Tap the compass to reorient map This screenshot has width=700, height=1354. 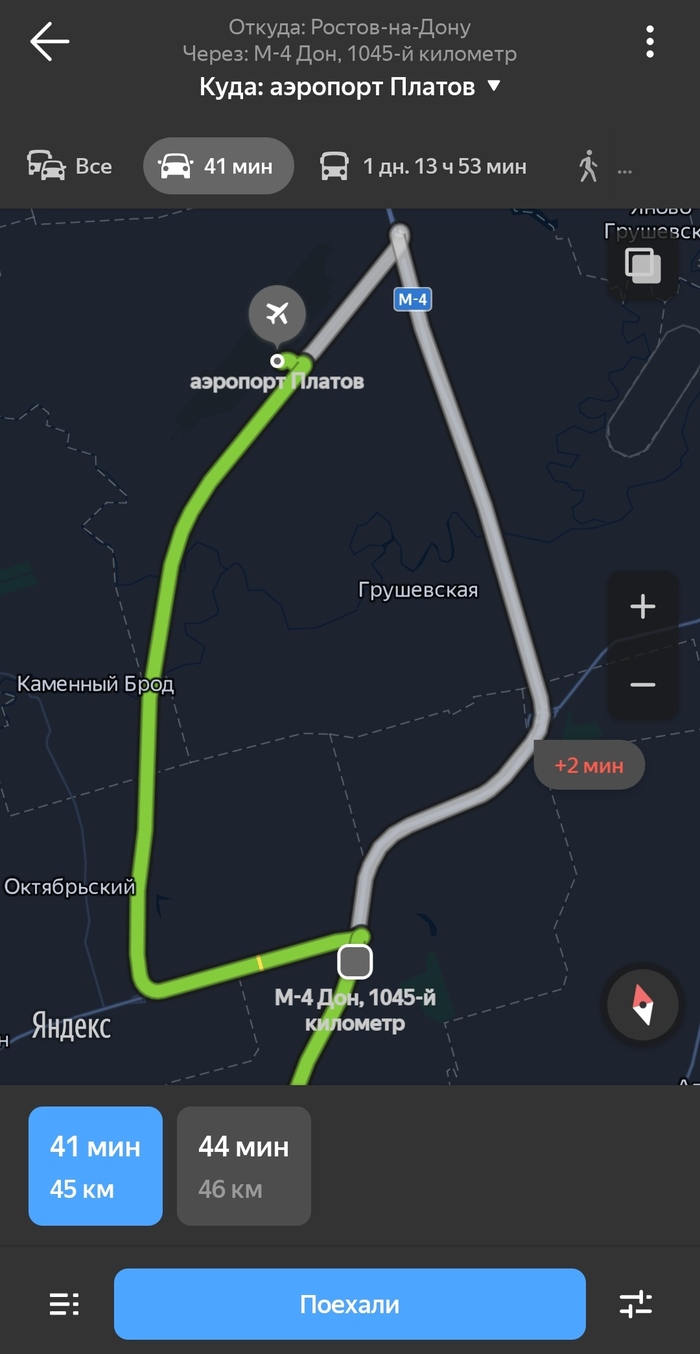point(642,1005)
